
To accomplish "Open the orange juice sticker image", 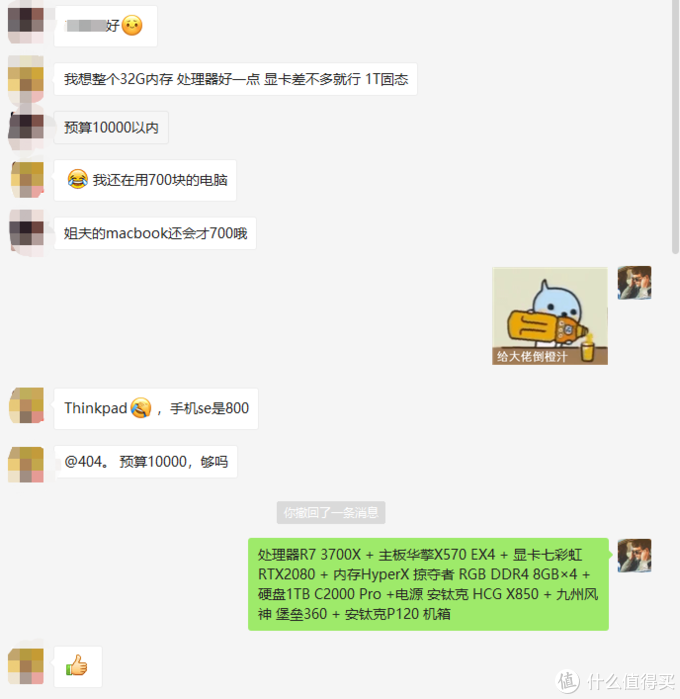I will [x=550, y=316].
